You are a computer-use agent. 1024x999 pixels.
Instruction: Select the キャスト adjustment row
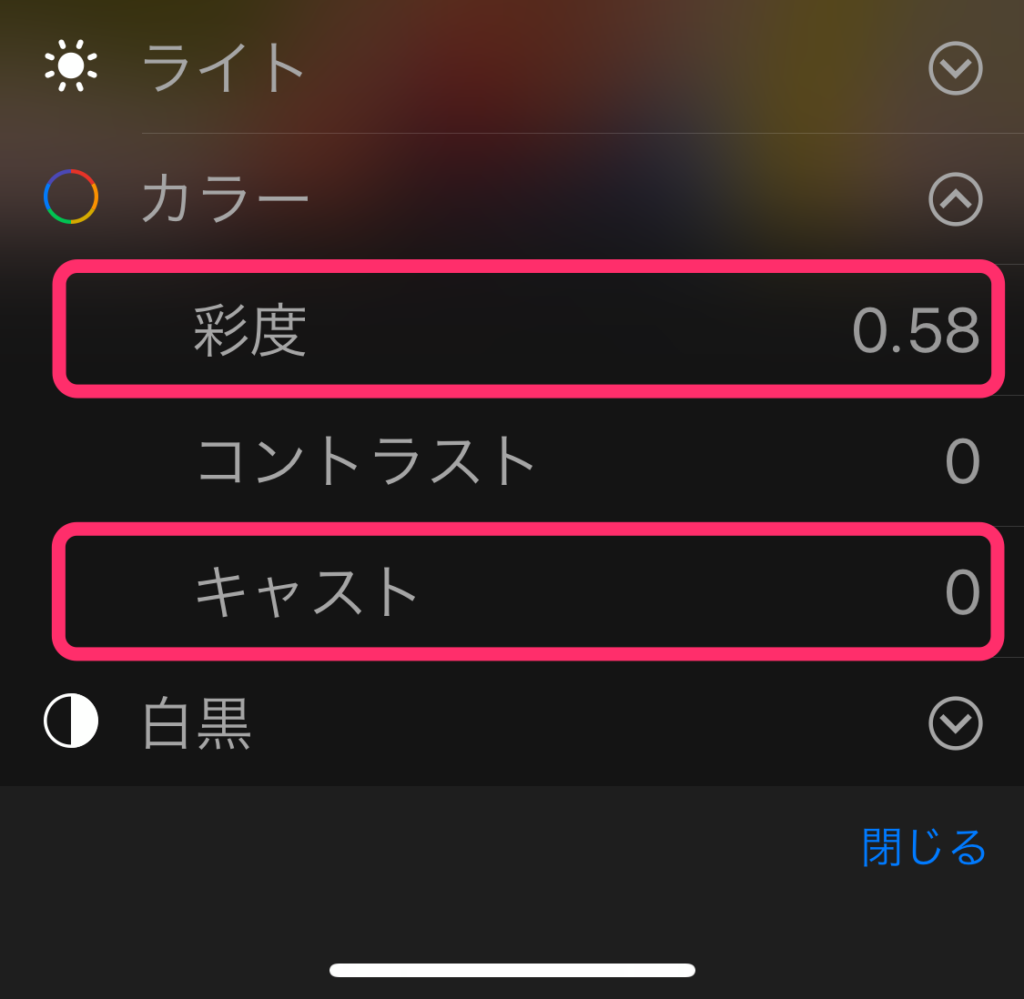527,592
